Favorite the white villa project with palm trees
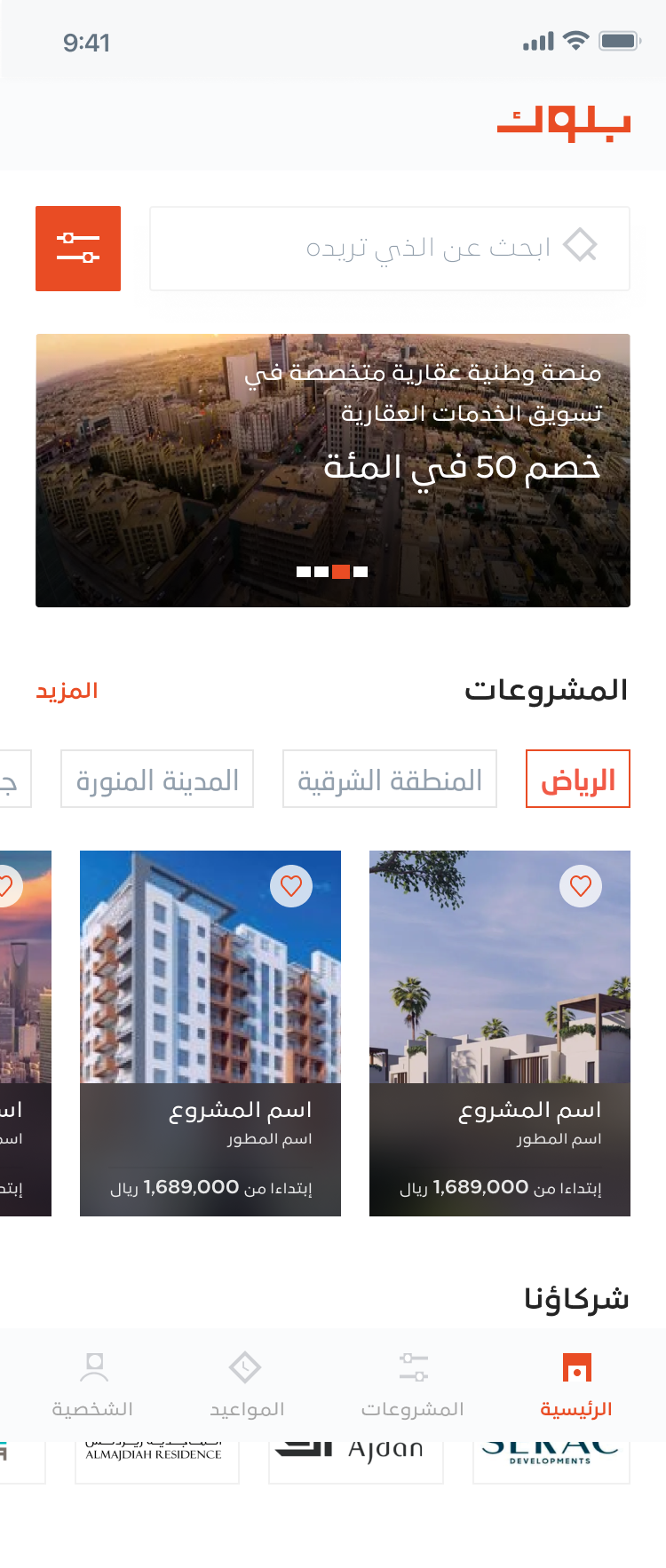 [581, 886]
